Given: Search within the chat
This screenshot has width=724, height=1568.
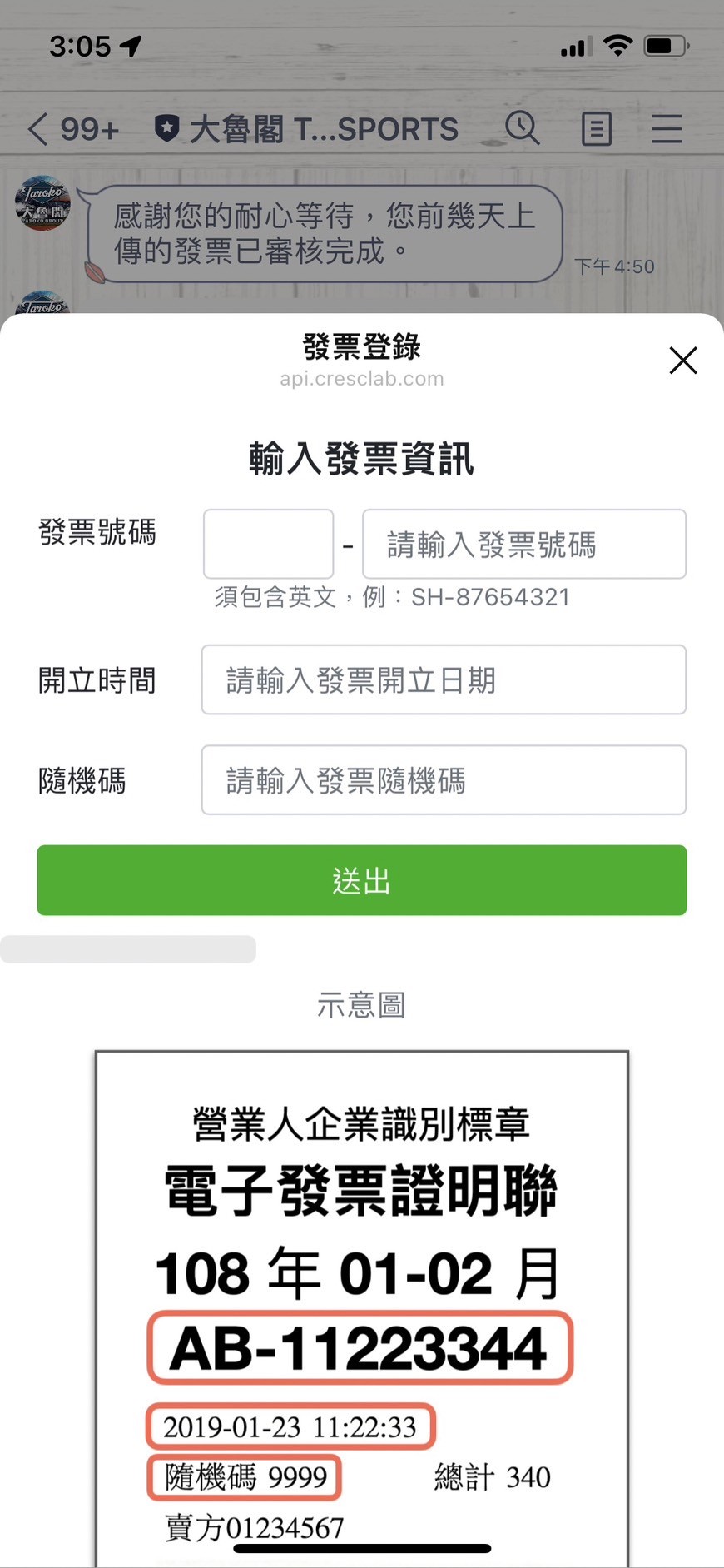Looking at the screenshot, I should pos(523,128).
